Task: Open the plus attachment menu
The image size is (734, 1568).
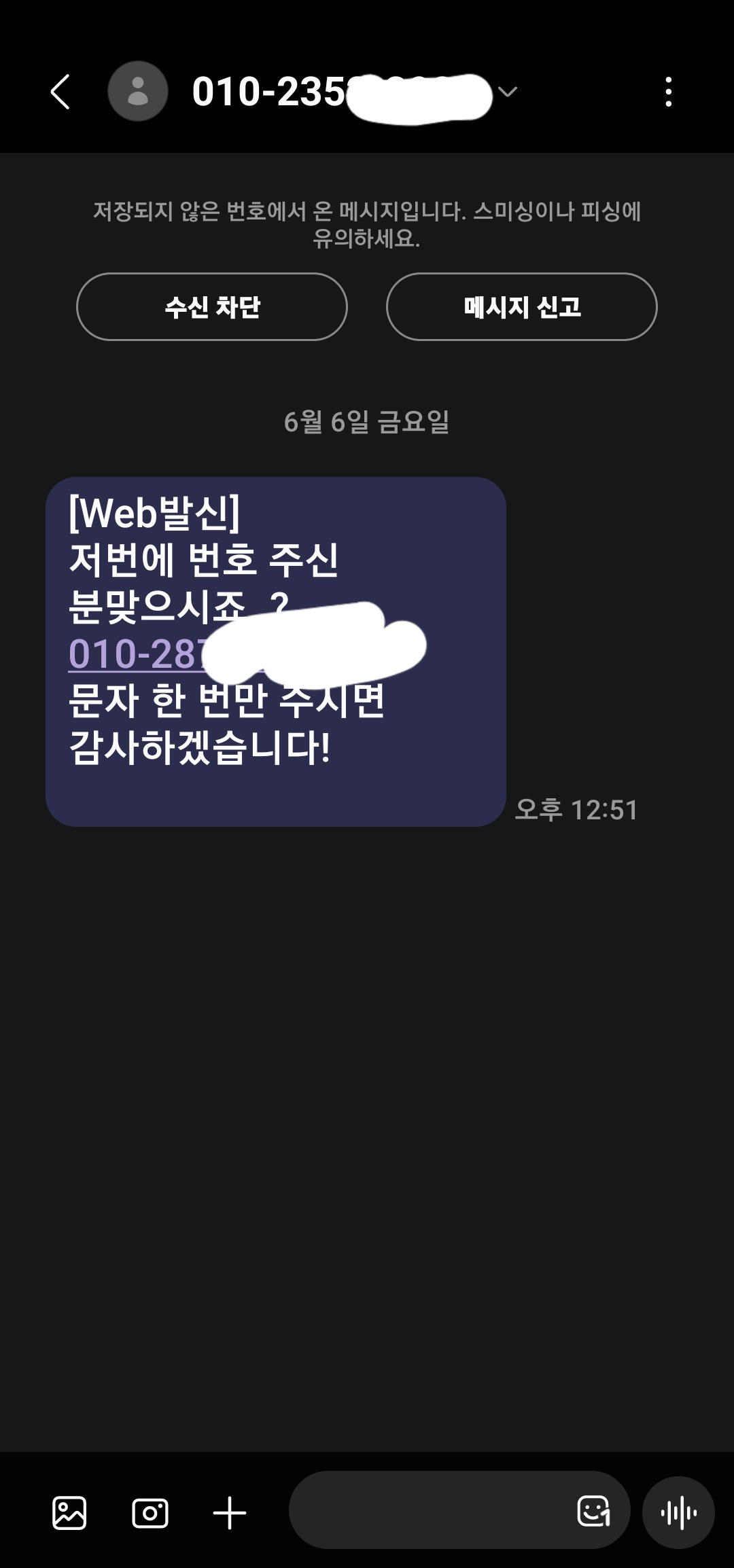Action: click(x=230, y=1513)
